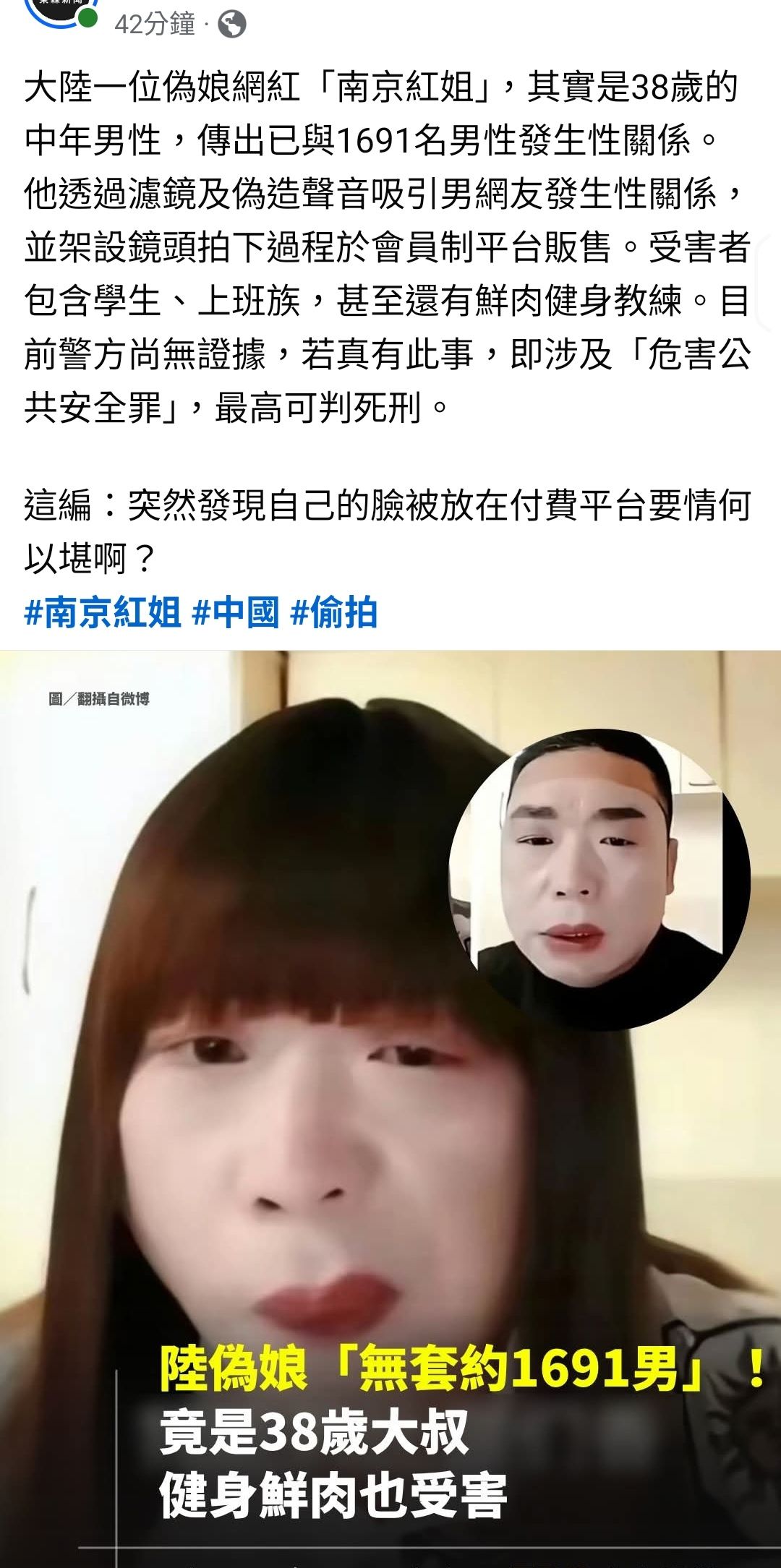Open the #偷拍 hashtag
This screenshot has width=781, height=1568.
click(333, 613)
